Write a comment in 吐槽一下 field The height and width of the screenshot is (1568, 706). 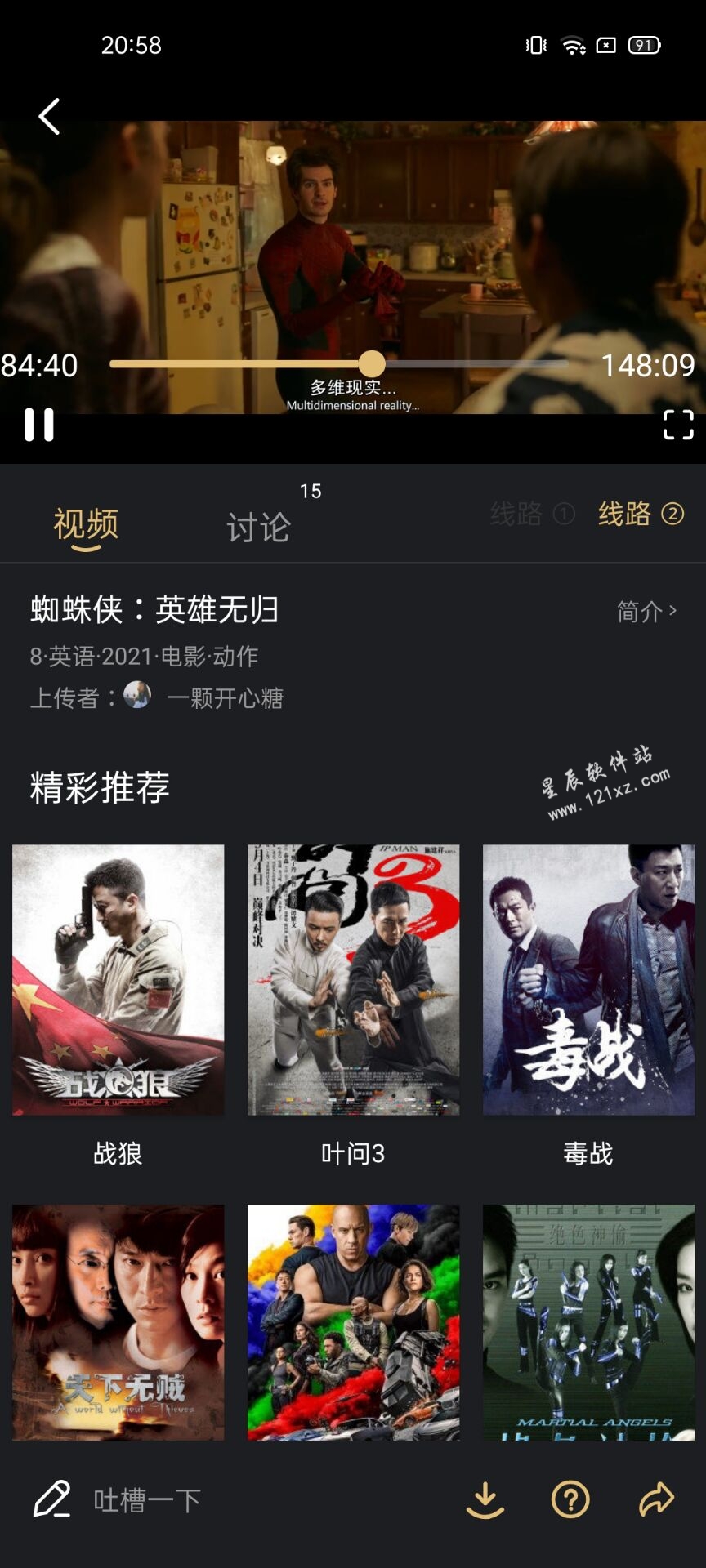[147, 1500]
